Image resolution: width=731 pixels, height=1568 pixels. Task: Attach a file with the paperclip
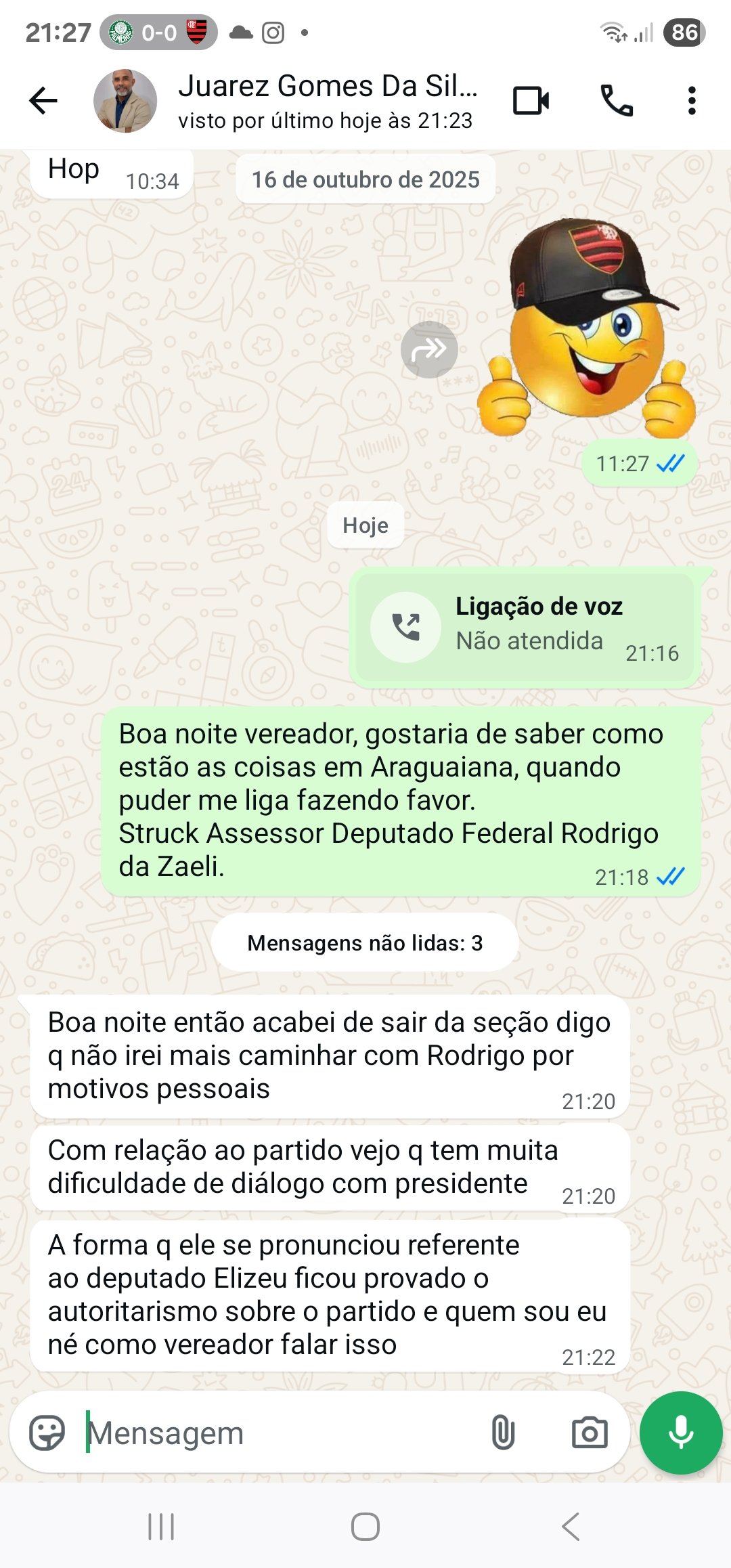click(503, 1433)
